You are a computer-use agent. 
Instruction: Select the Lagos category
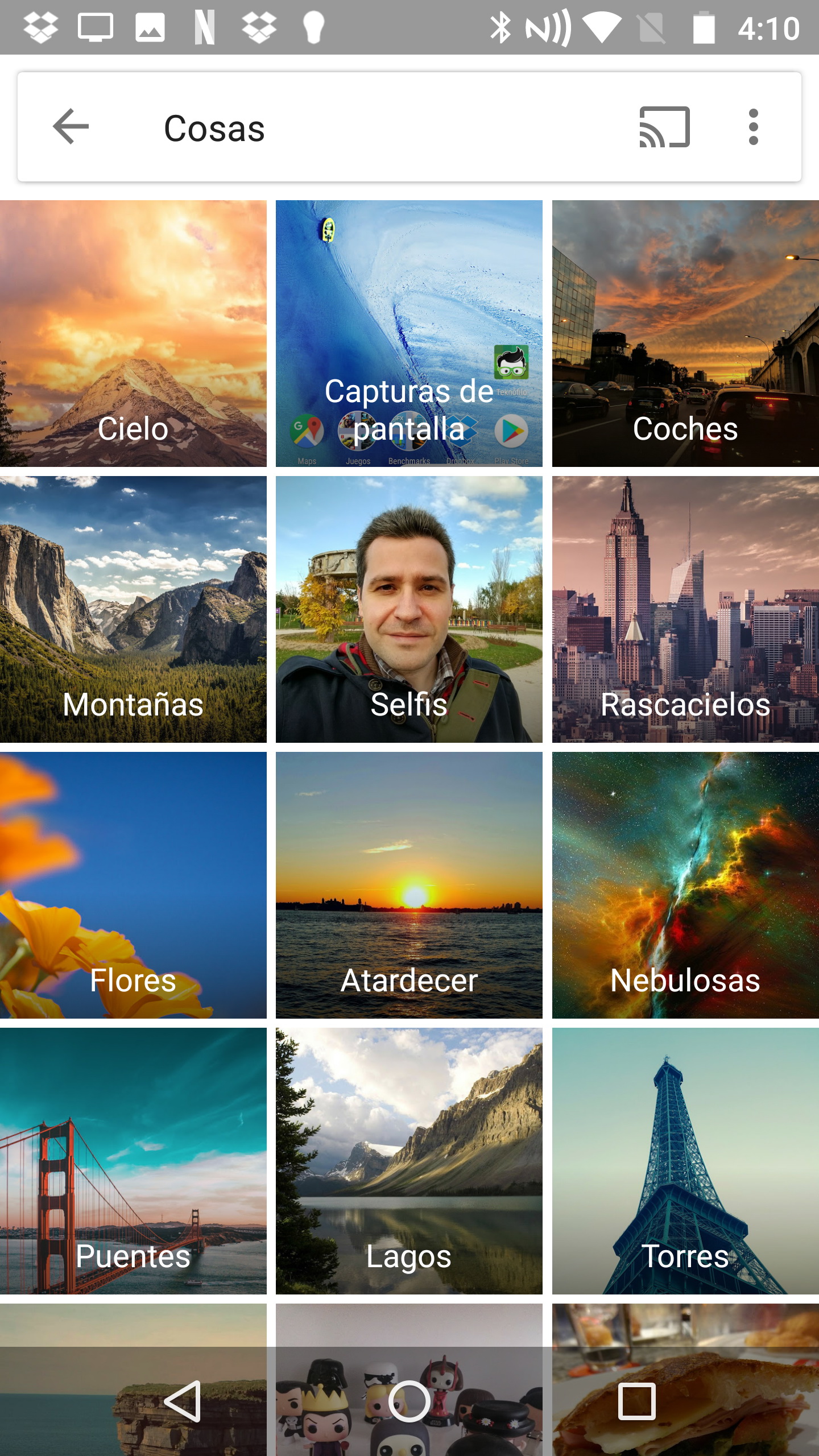[x=409, y=1161]
